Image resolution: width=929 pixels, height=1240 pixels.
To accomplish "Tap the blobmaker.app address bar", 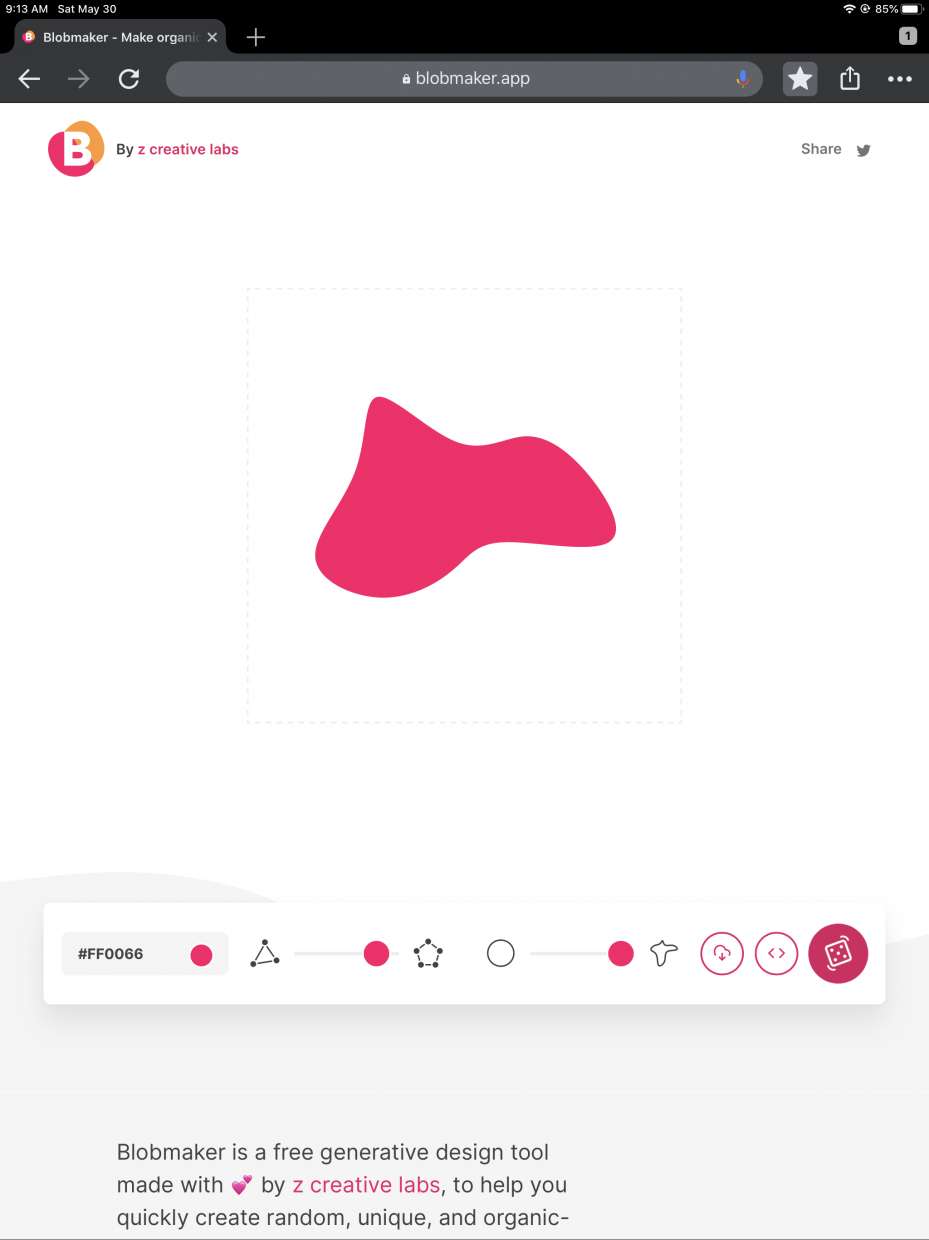I will pos(465,79).
